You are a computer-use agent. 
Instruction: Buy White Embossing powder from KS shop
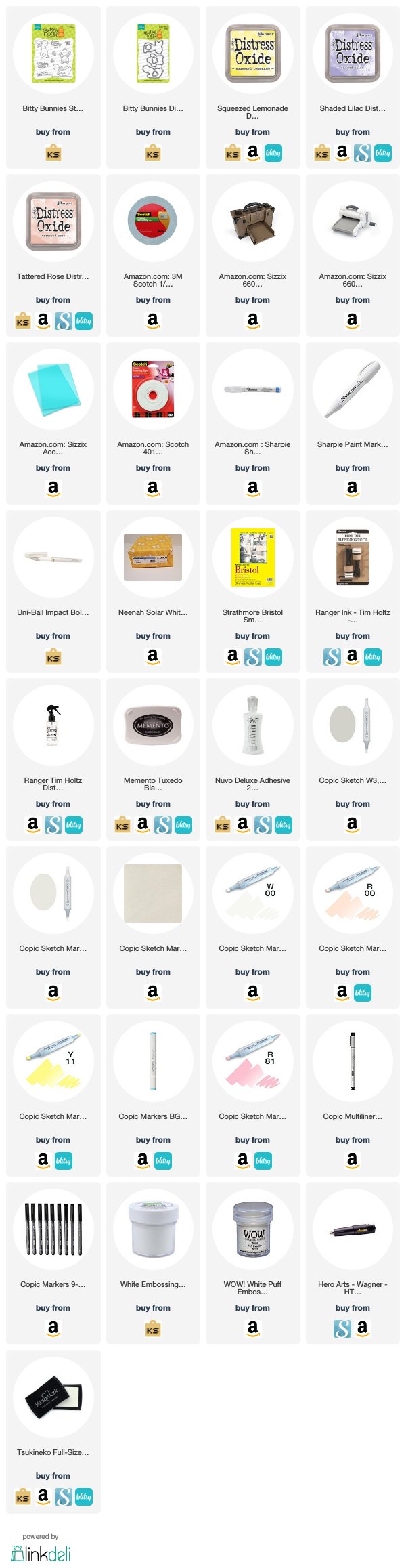(153, 1329)
